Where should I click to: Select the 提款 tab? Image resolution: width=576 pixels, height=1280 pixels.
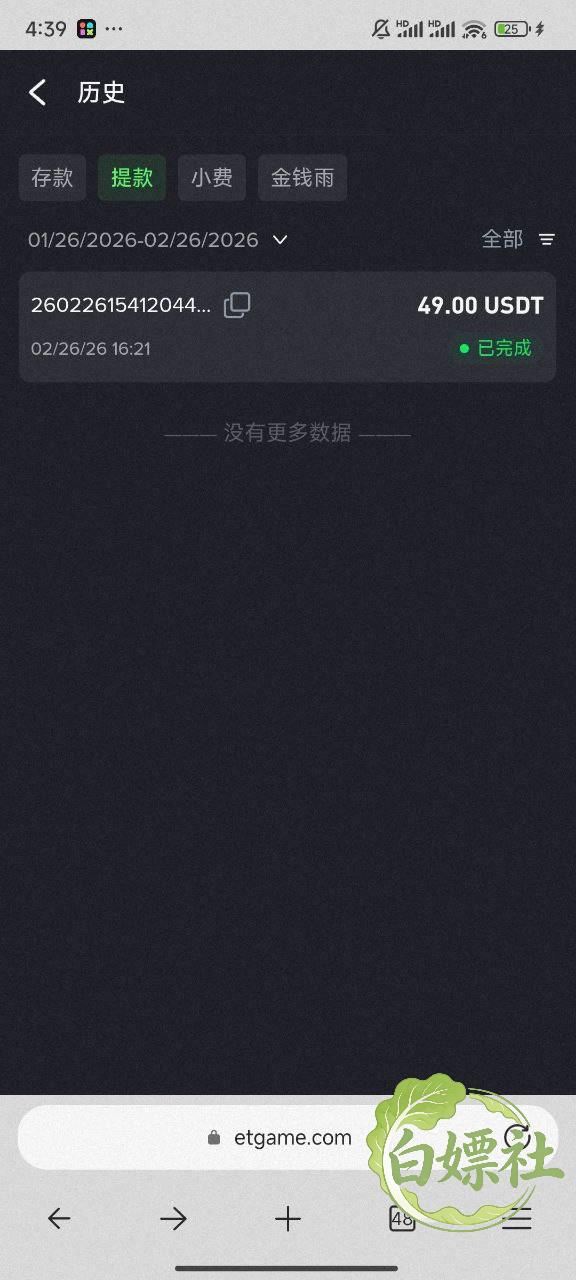click(132, 178)
